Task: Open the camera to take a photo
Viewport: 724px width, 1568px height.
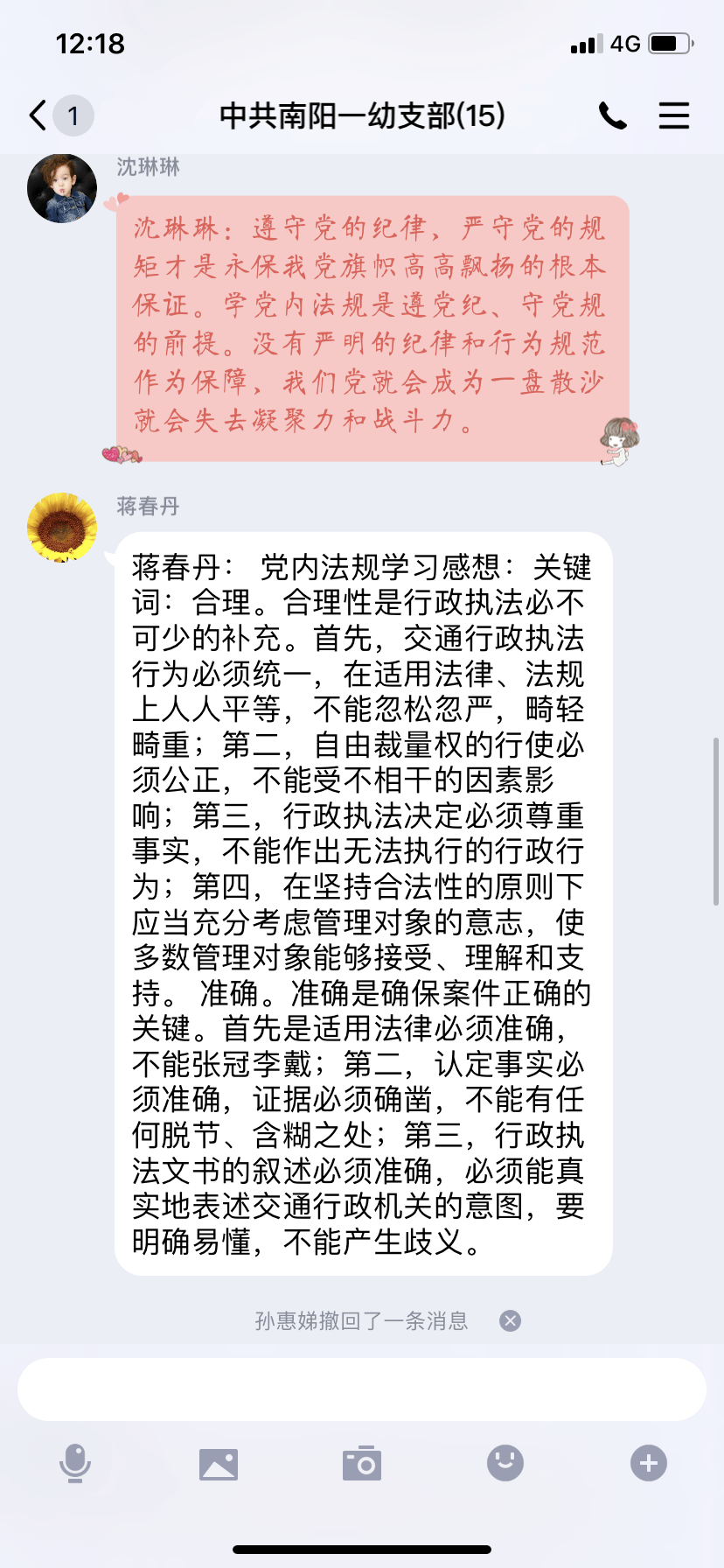Action: pyautogui.click(x=362, y=1463)
